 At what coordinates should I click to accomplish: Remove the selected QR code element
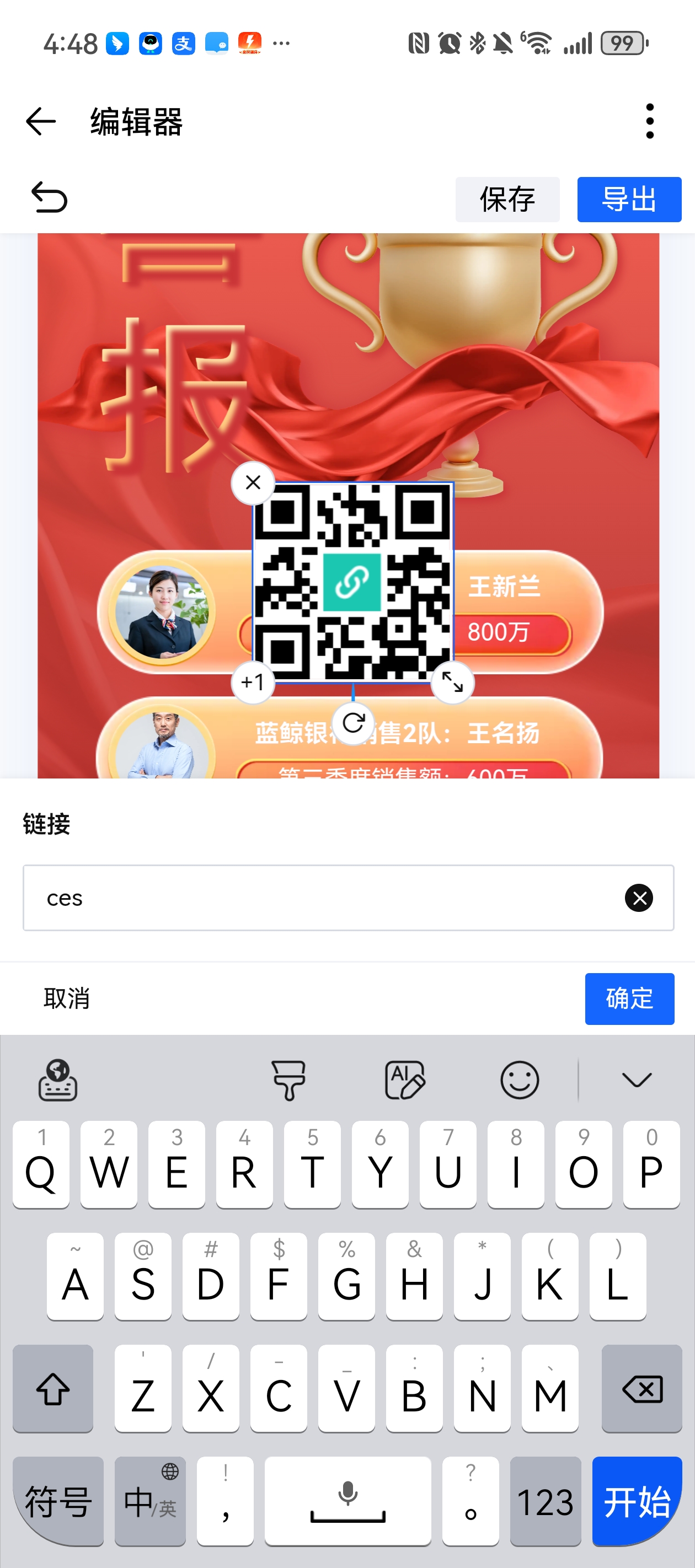point(253,483)
